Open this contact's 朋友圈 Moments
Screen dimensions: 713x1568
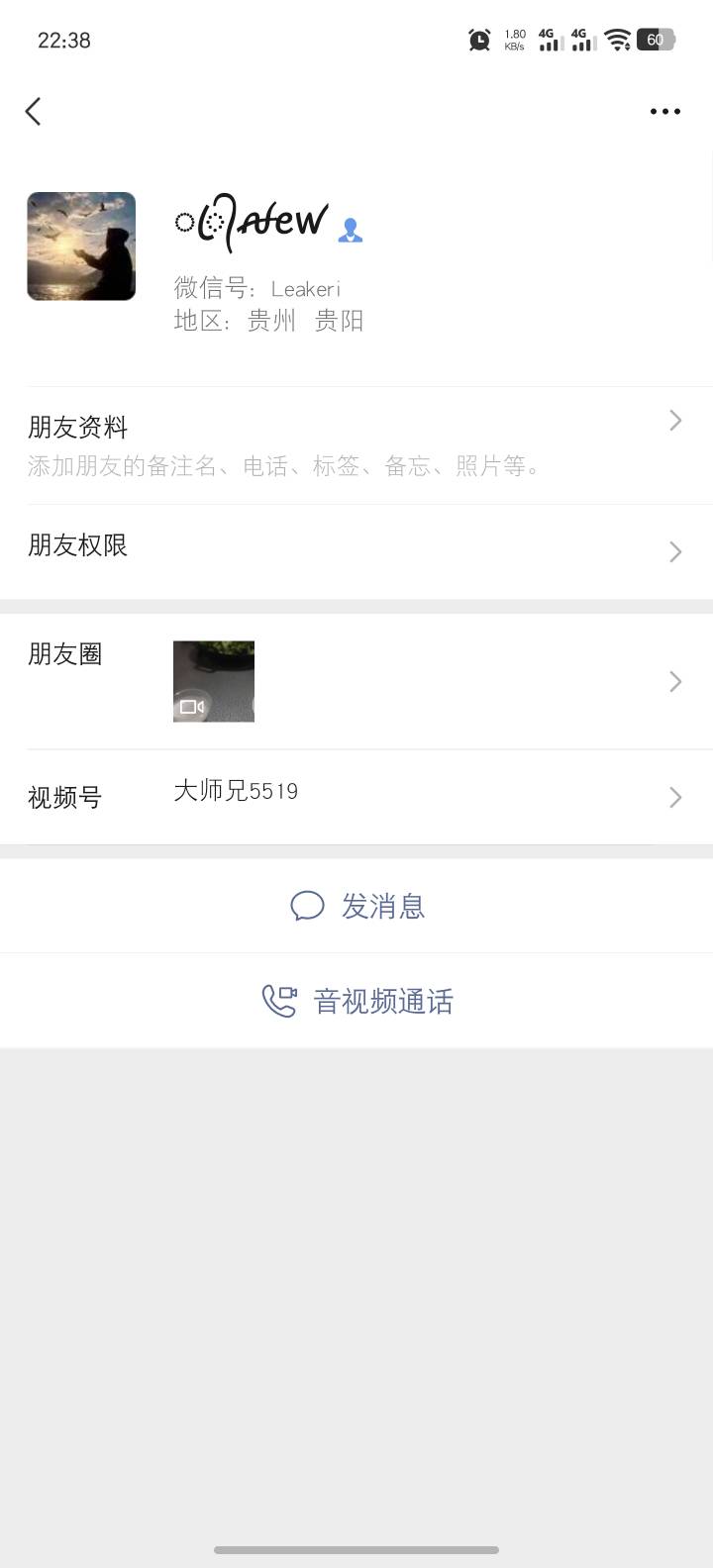356,681
